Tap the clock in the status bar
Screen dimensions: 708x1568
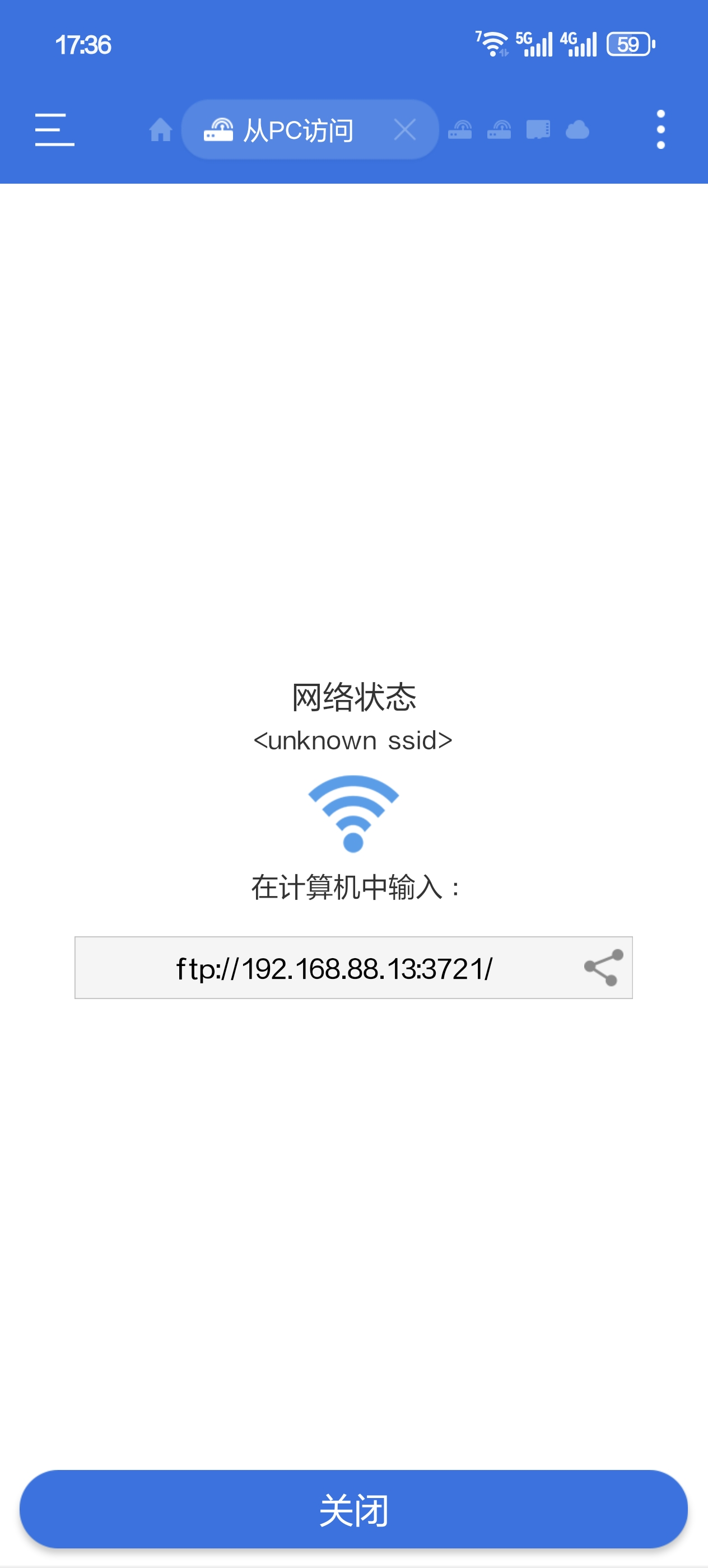coord(83,44)
